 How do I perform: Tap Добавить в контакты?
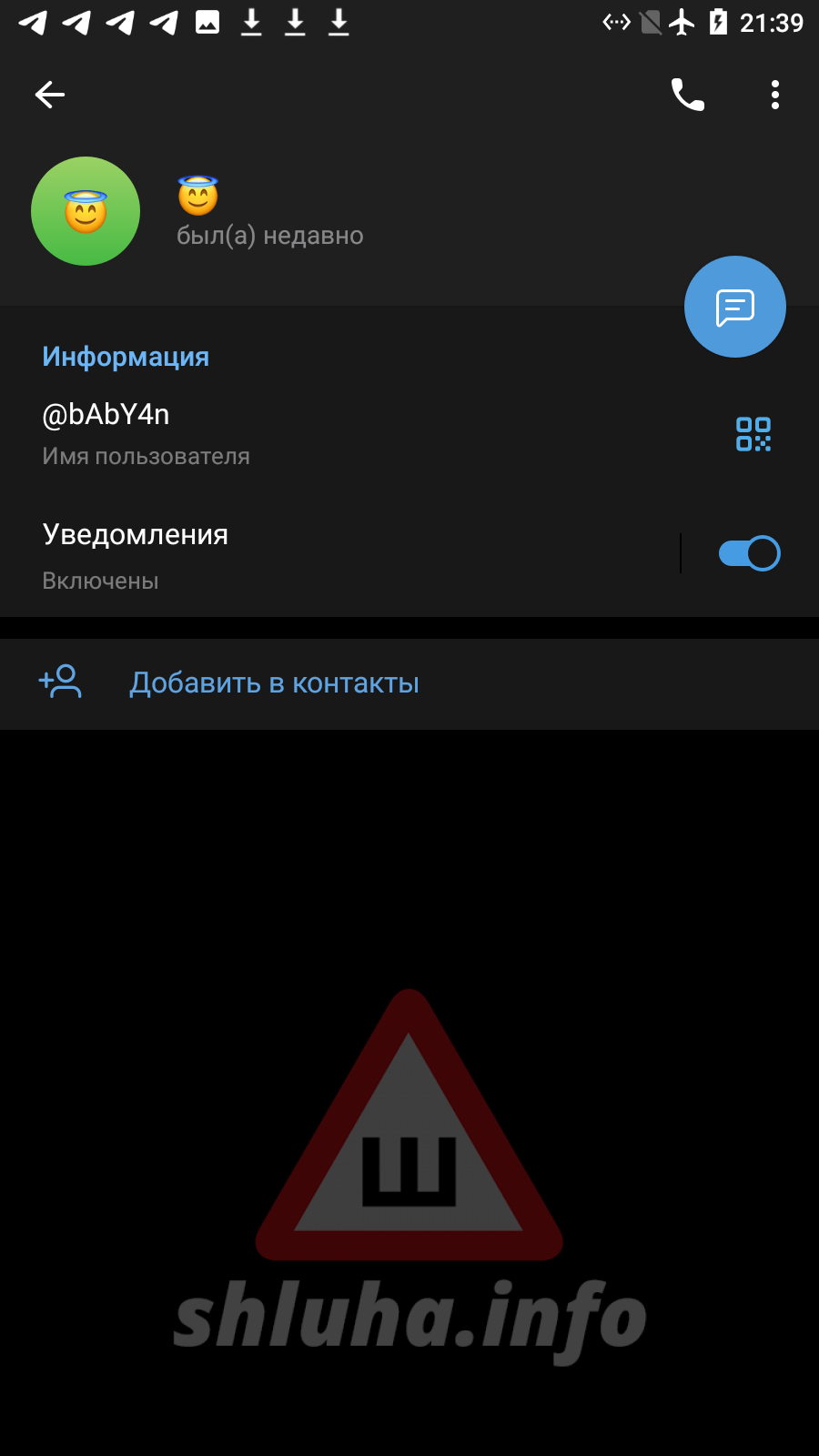(274, 683)
